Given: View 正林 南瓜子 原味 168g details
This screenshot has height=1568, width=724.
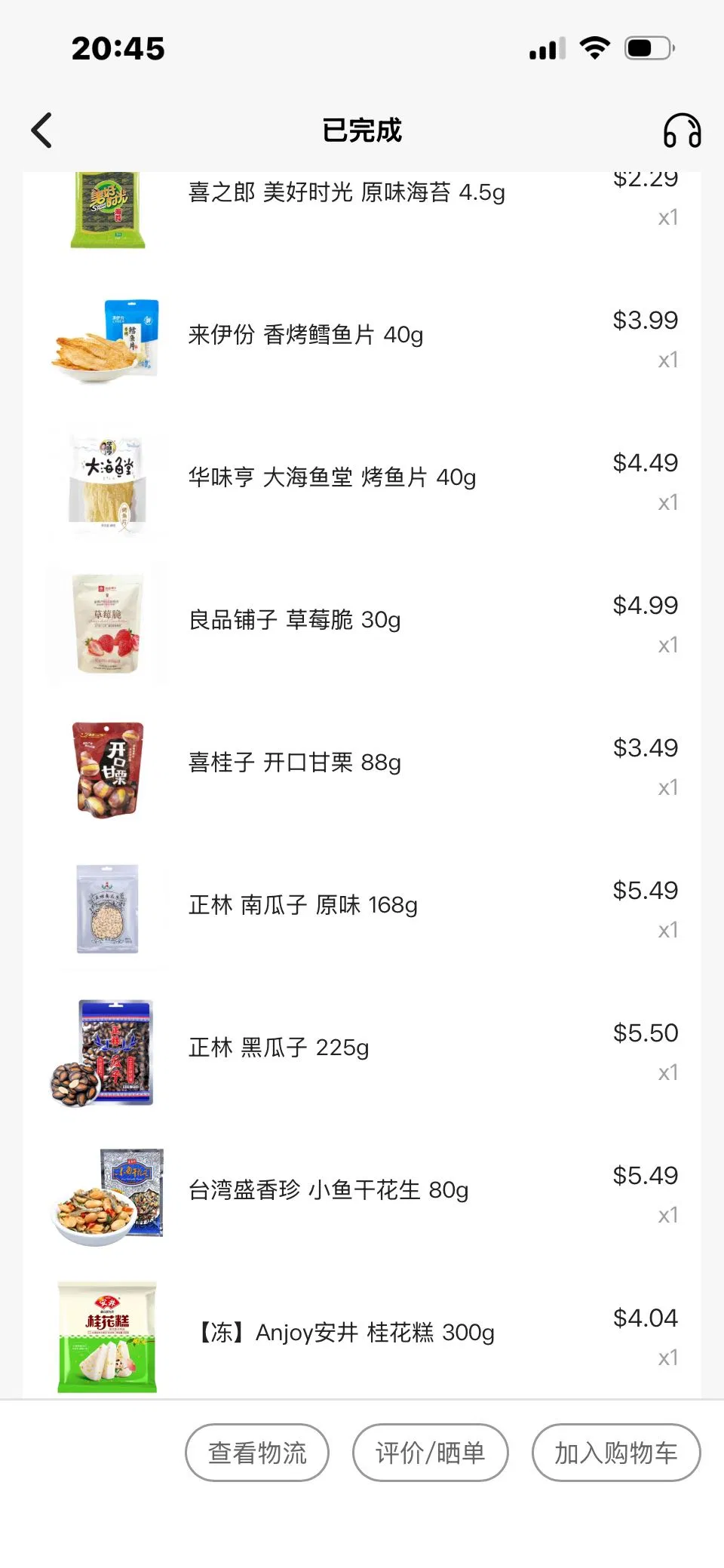Looking at the screenshot, I should [302, 905].
